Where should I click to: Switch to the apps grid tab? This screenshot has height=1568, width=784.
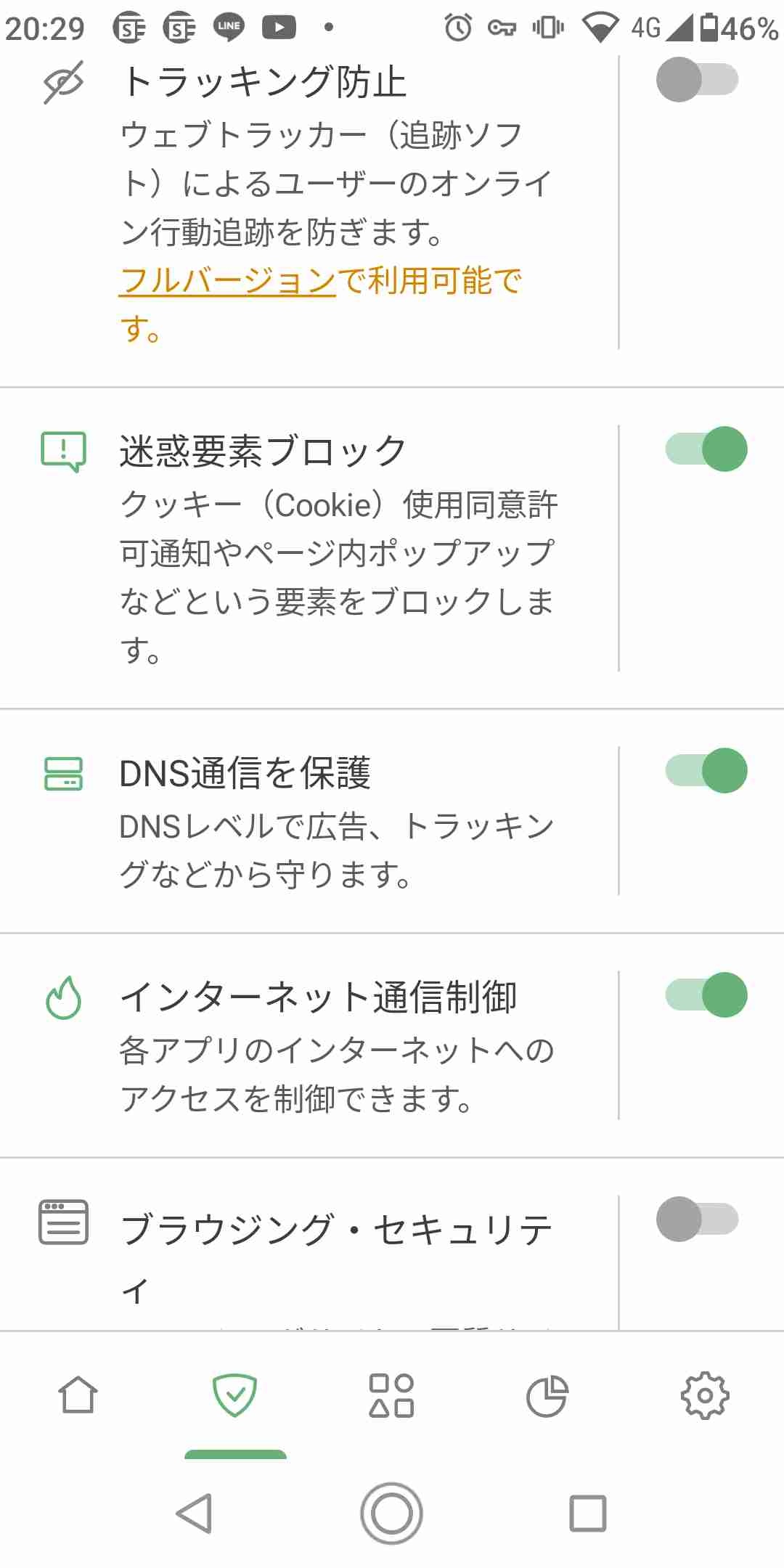point(391,1395)
